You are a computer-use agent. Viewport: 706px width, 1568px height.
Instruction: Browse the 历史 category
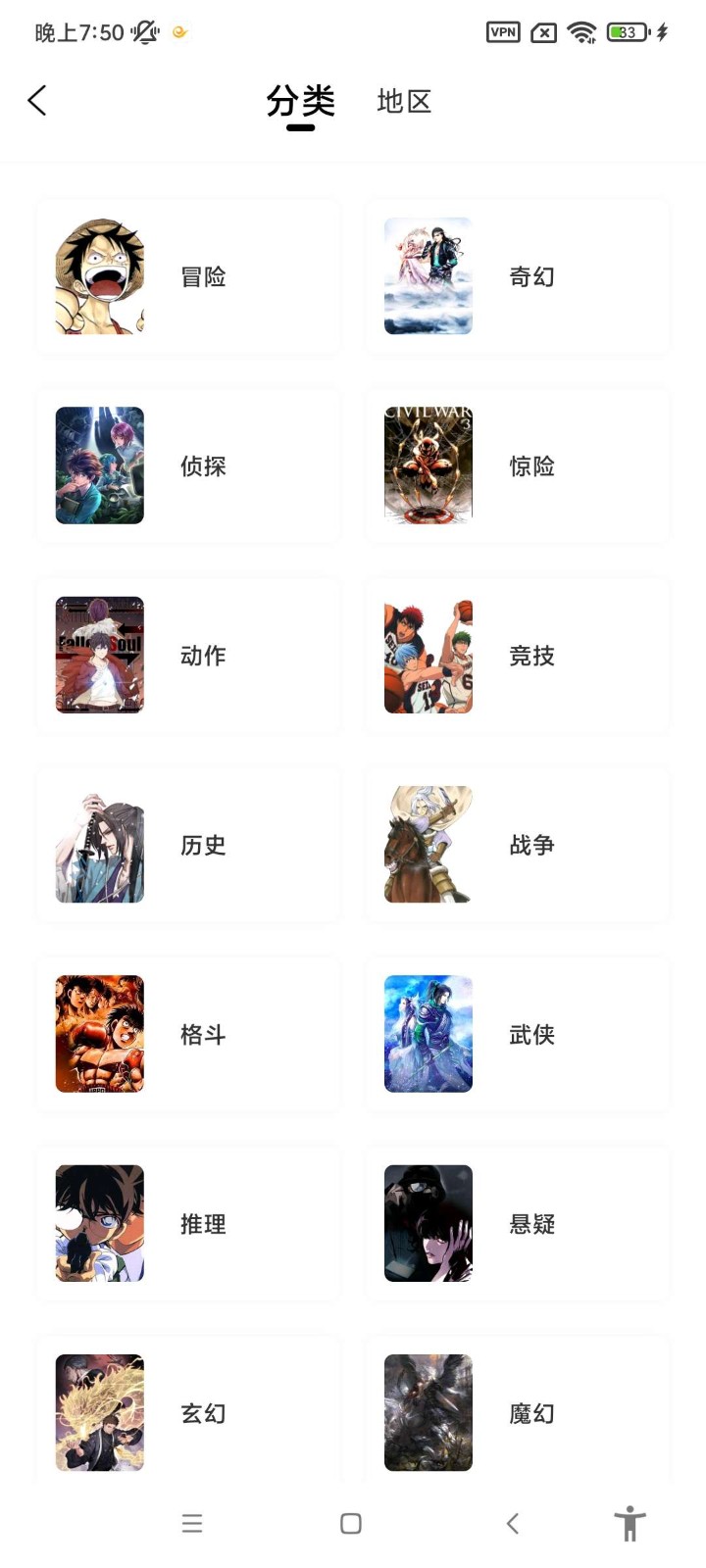coord(188,844)
